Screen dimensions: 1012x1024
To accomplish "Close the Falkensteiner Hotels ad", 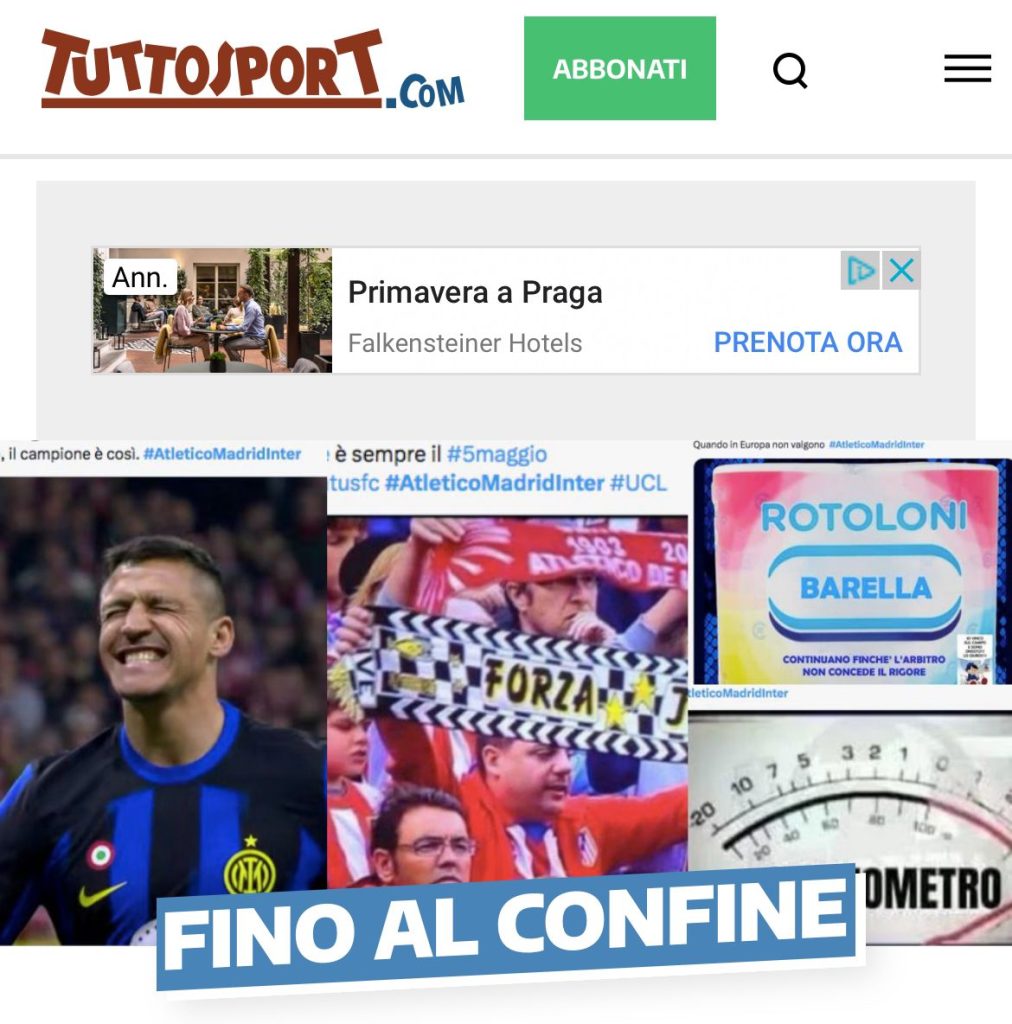I will click(901, 270).
